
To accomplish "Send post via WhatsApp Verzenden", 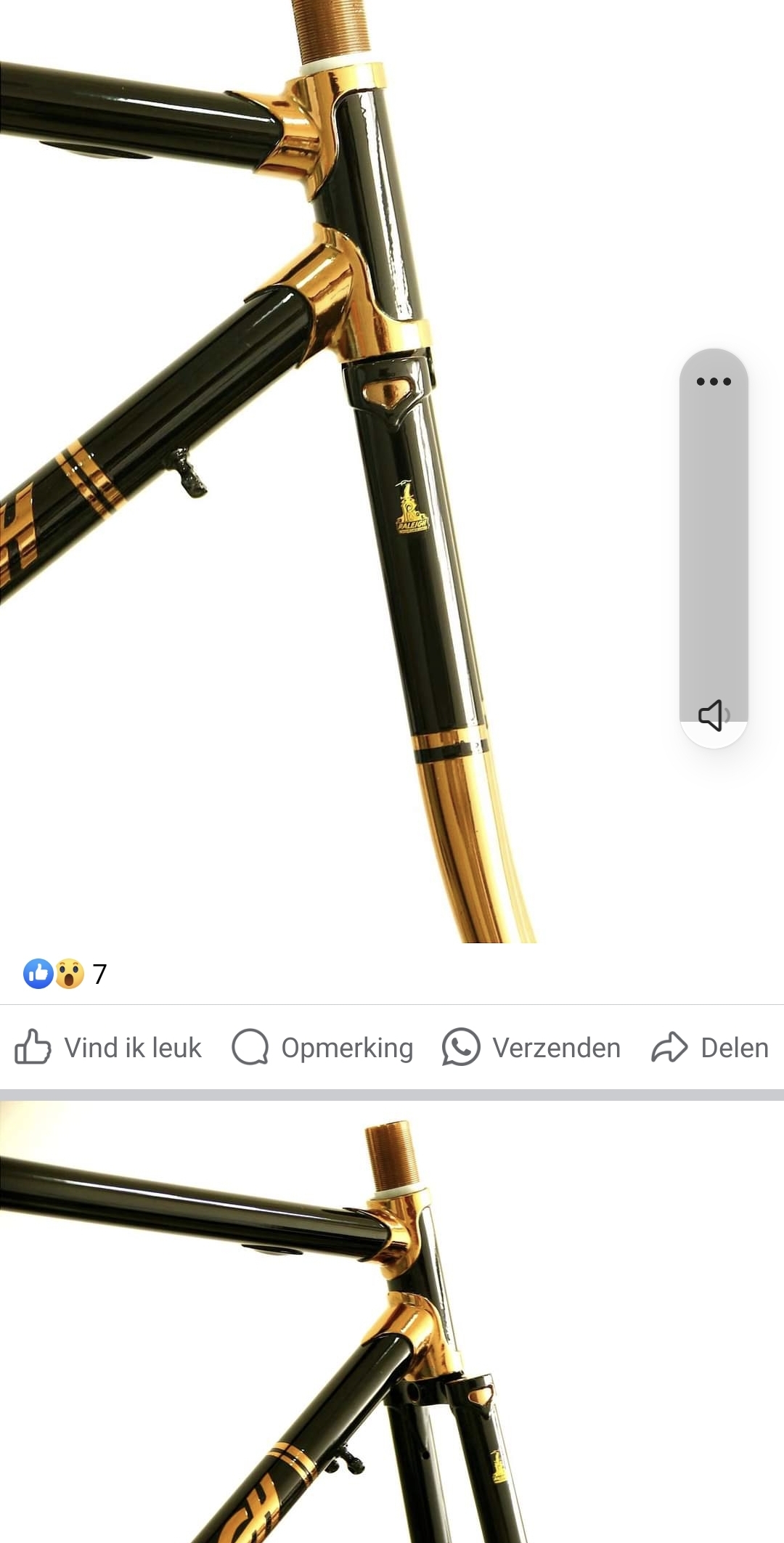I will pyautogui.click(x=532, y=1048).
